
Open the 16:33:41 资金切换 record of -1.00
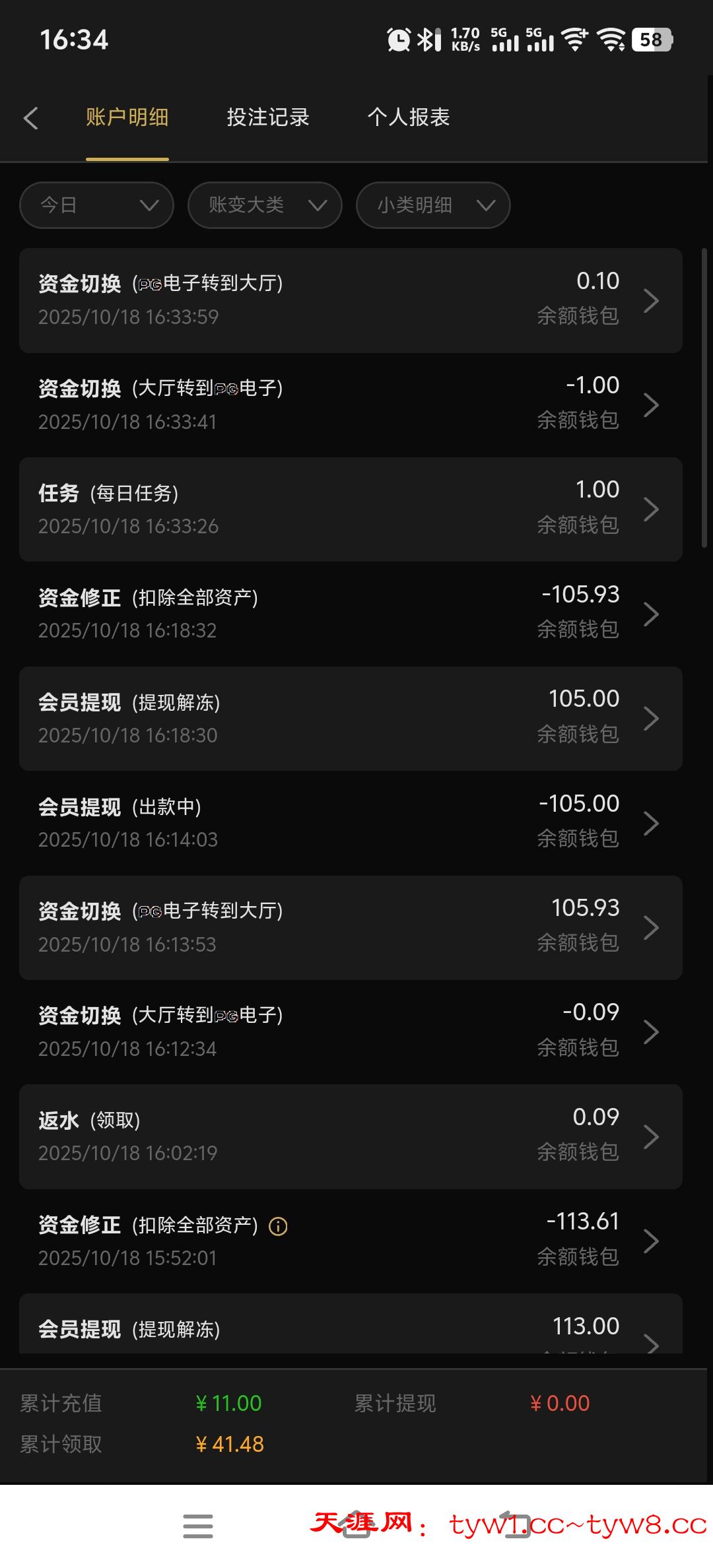tap(350, 405)
